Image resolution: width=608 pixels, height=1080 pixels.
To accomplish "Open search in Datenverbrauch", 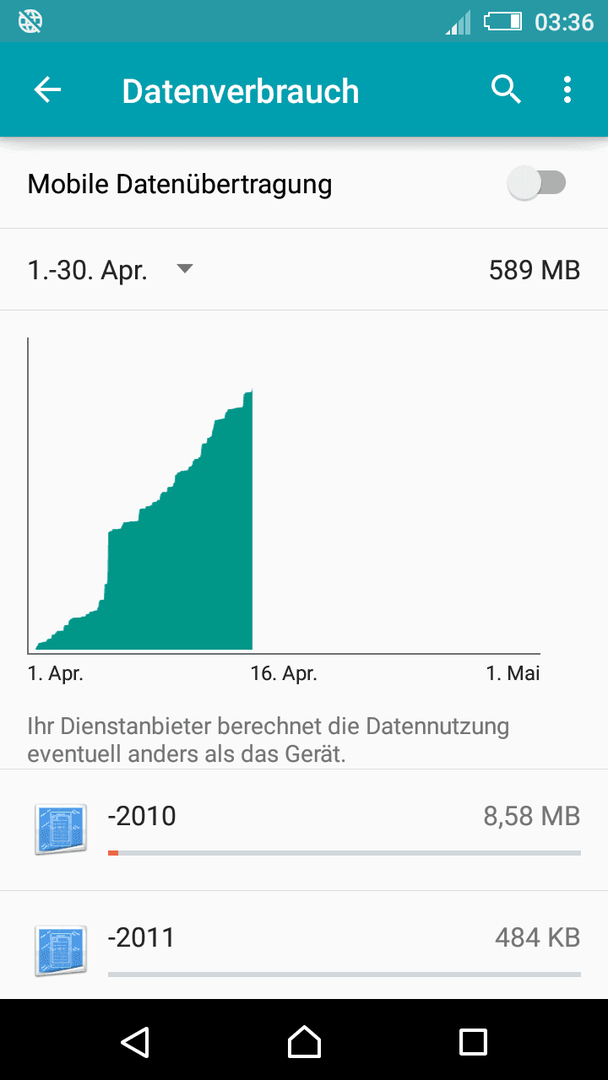I will pyautogui.click(x=506, y=90).
